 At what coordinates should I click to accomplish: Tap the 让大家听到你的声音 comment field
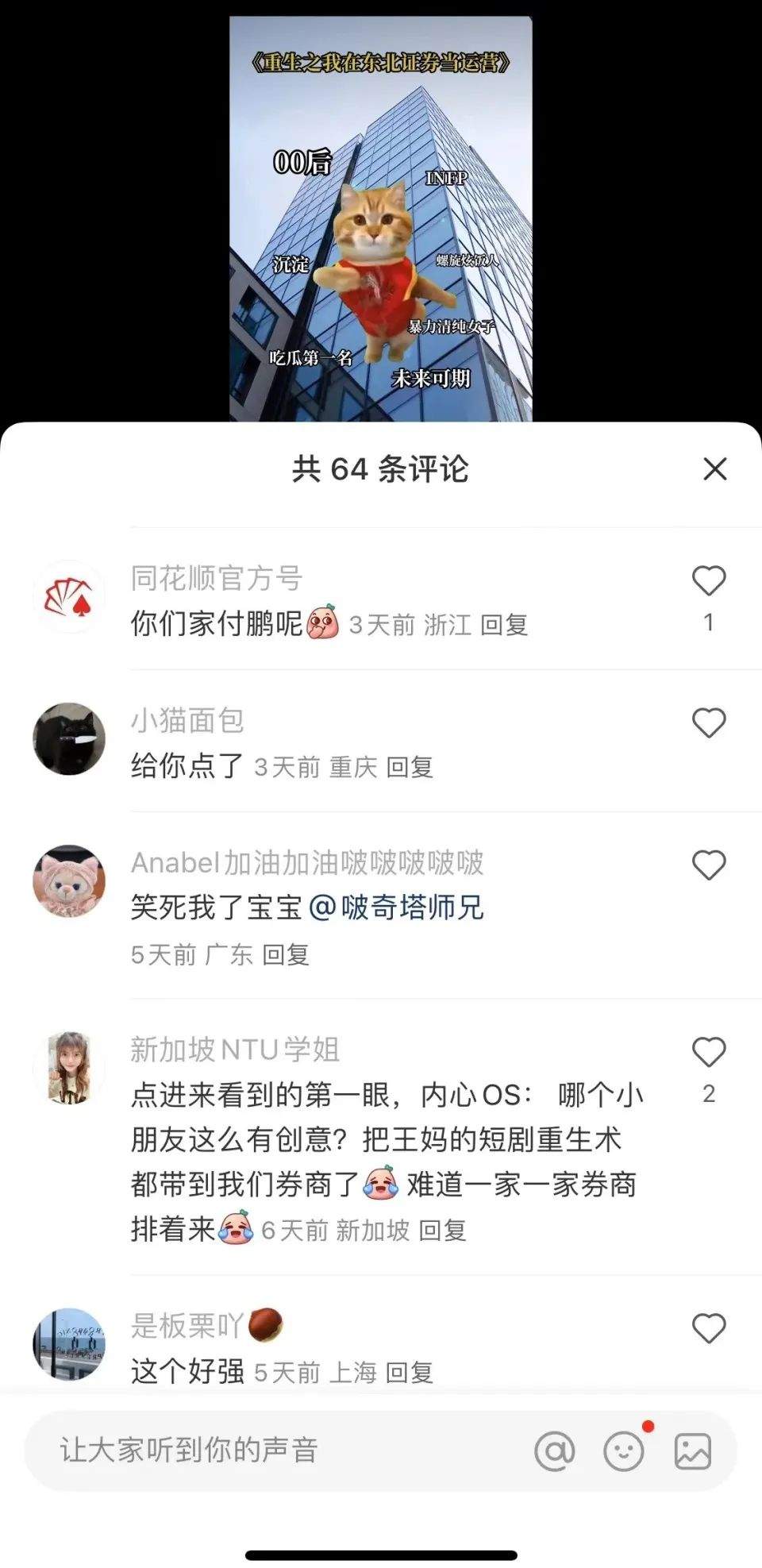(x=270, y=1450)
